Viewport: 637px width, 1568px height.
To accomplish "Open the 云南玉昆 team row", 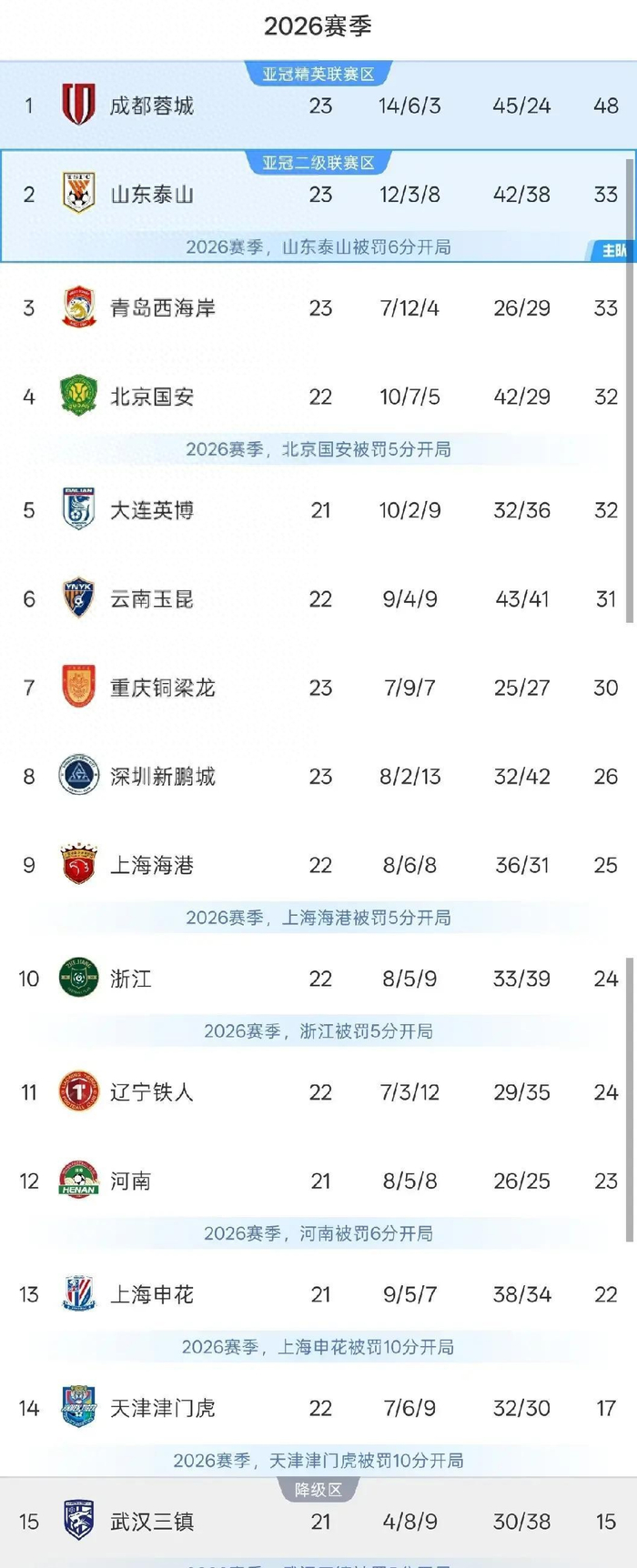I will (x=318, y=599).
